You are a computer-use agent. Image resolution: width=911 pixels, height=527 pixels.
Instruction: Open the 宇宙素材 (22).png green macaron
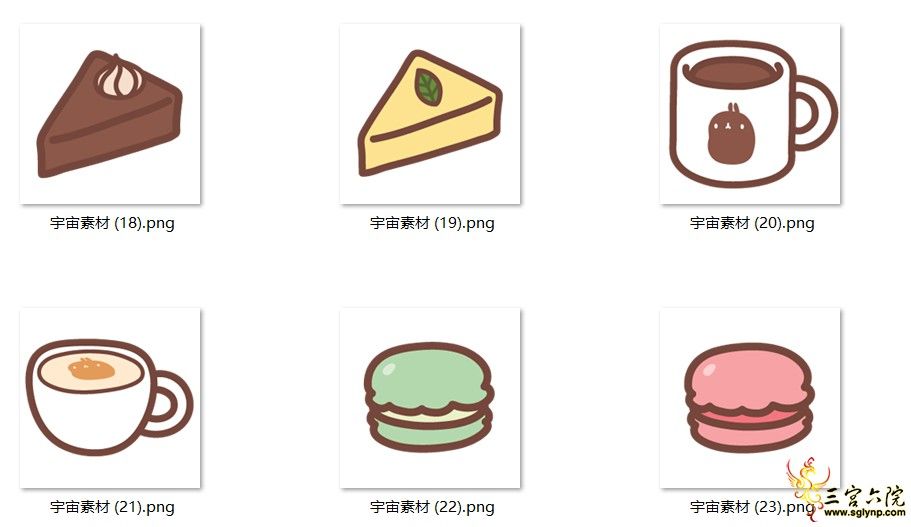430,397
